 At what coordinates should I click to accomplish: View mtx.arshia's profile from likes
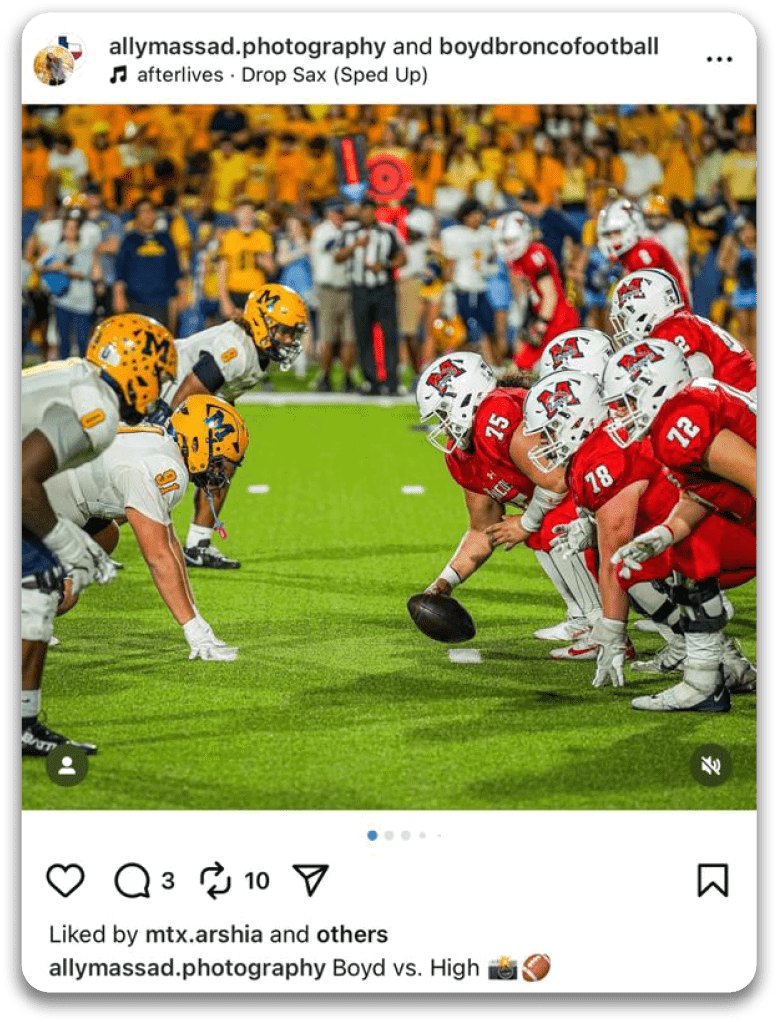click(x=204, y=935)
